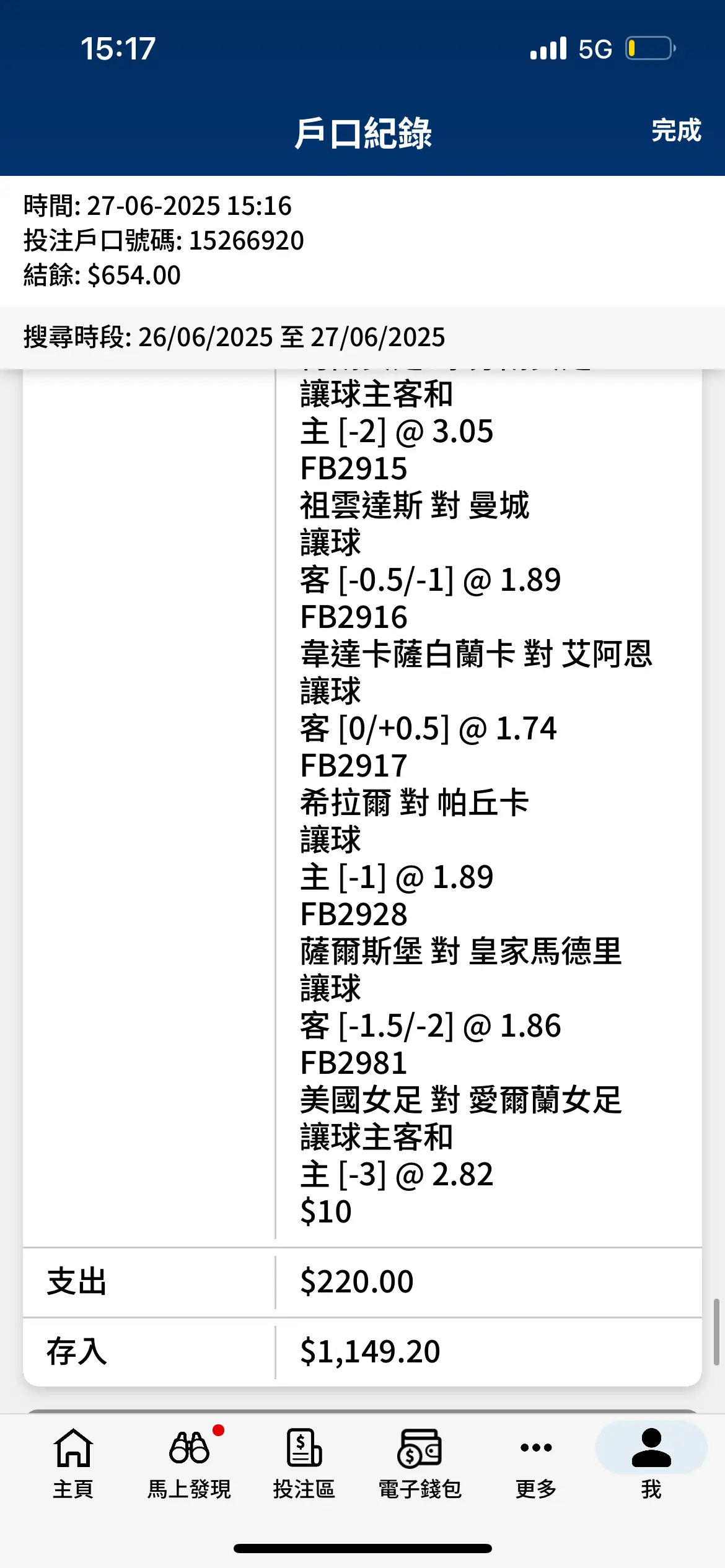Switch to the 投注區 betting tab
Viewport: 725px width, 1568px height.
pos(304,1464)
